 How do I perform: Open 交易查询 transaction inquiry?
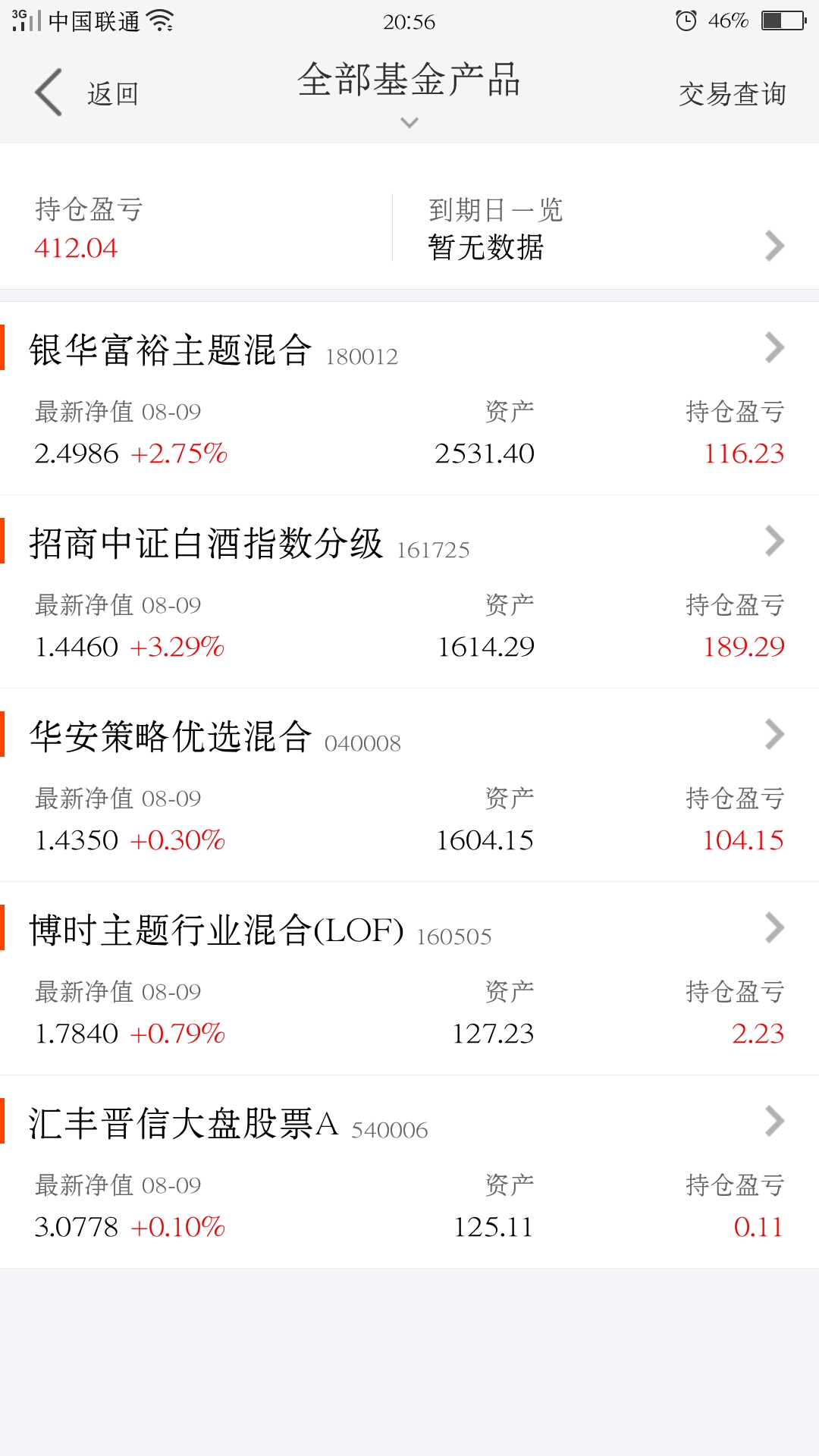[733, 94]
